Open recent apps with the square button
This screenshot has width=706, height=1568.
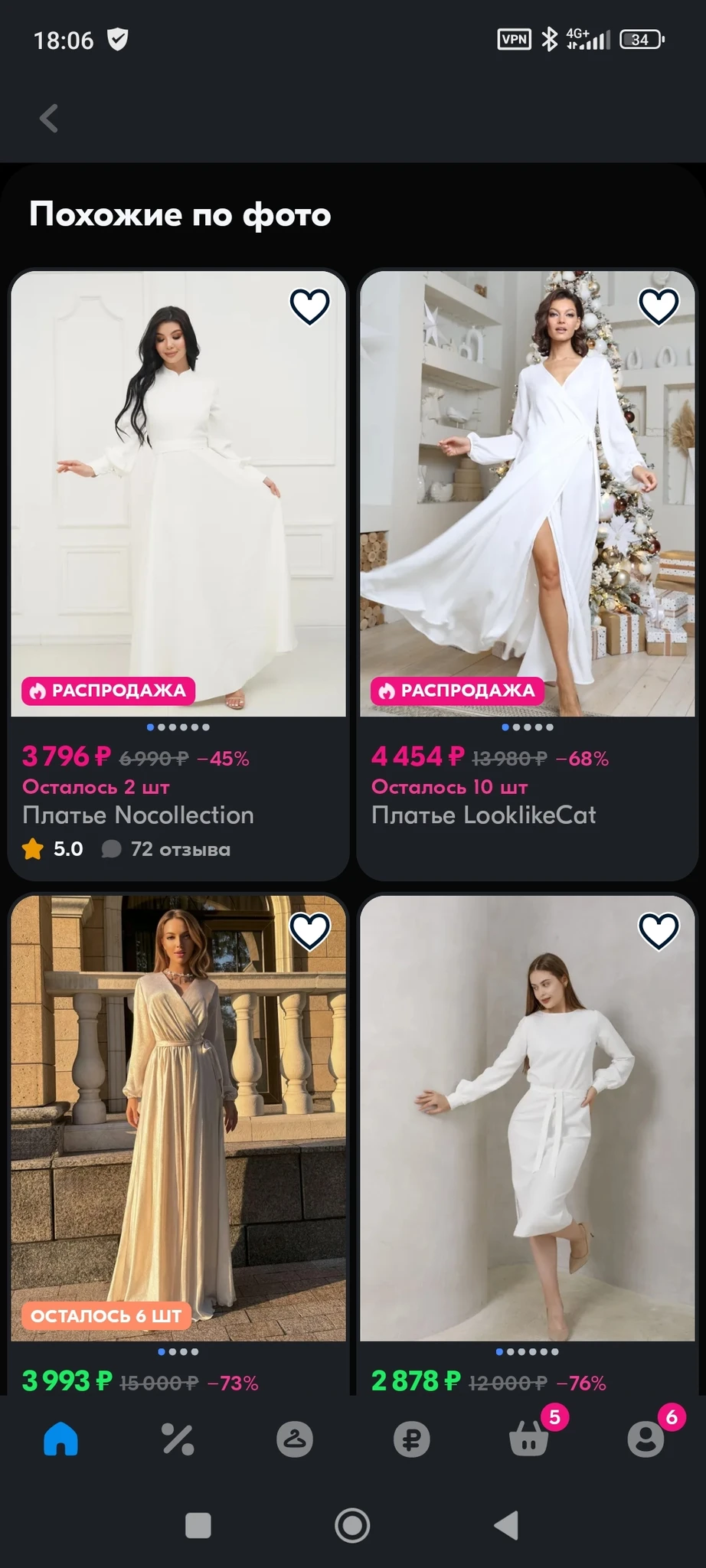pos(198,1525)
